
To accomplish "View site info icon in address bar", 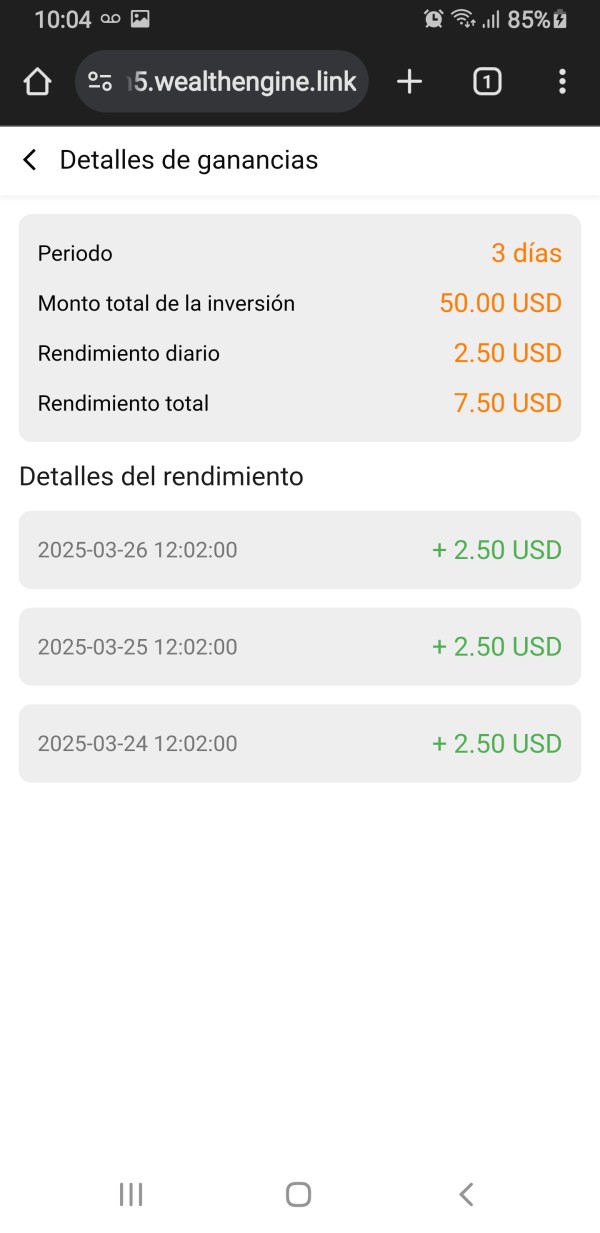I will click(x=100, y=82).
